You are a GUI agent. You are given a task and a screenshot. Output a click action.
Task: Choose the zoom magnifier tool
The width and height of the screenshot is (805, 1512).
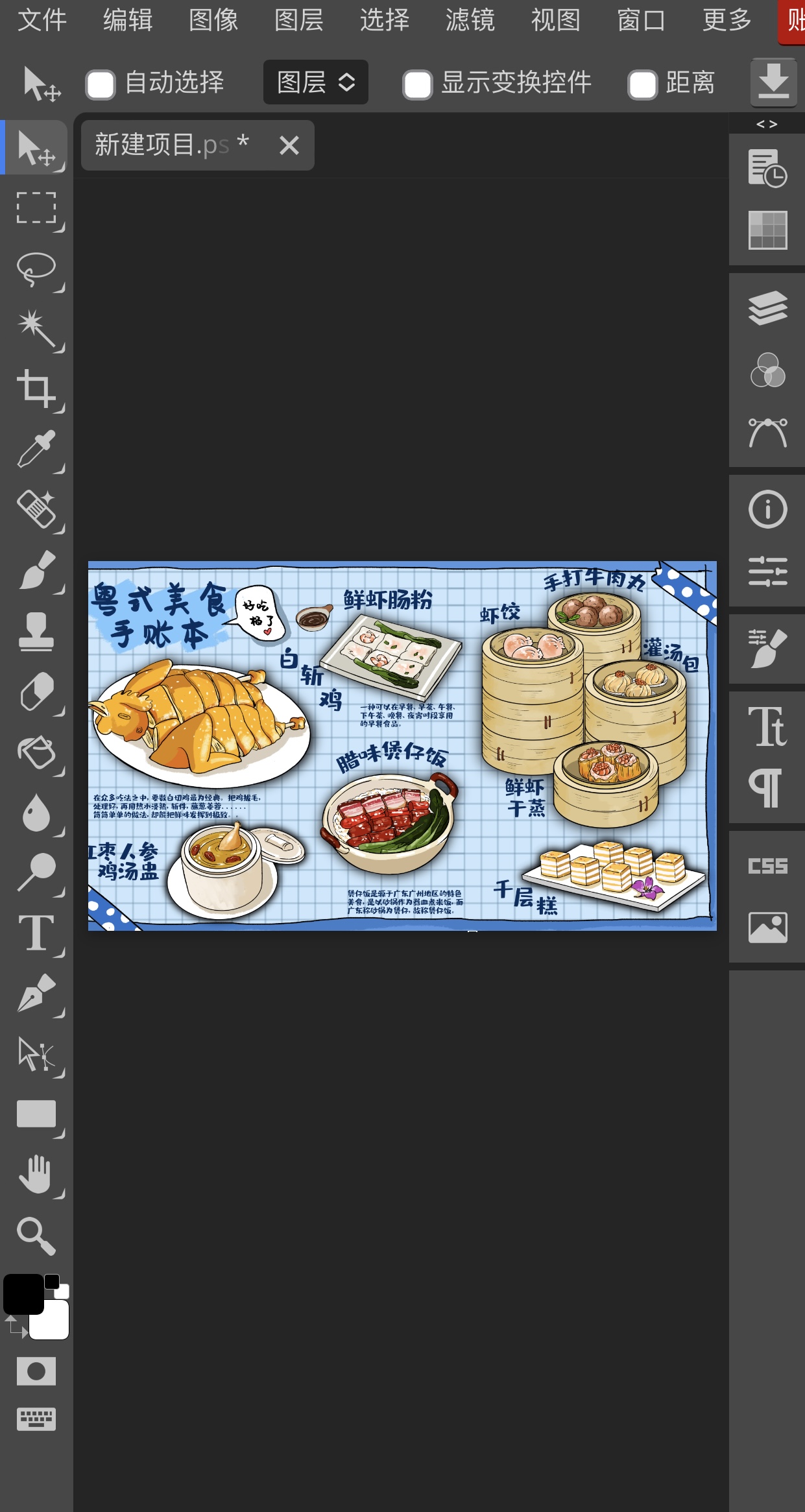[x=36, y=1235]
